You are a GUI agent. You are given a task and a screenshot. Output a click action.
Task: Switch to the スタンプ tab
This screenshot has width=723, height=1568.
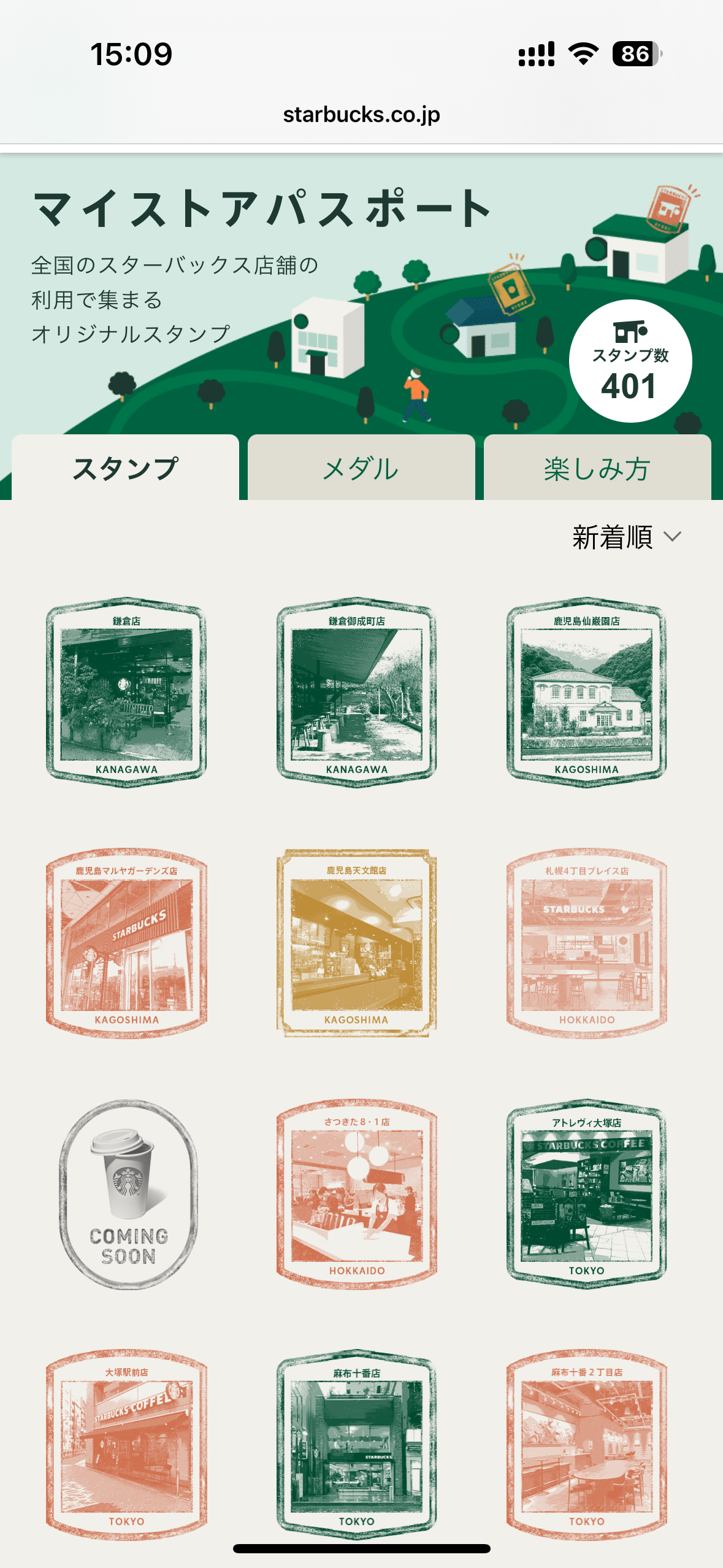[125, 469]
